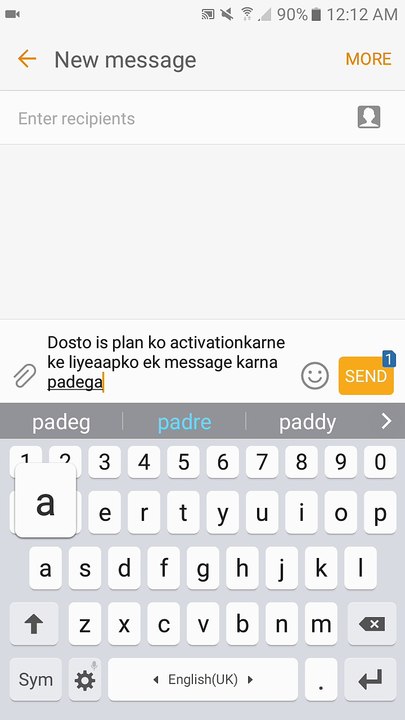Expand more word suggestions arrow
This screenshot has width=405, height=720.
coord(387,421)
